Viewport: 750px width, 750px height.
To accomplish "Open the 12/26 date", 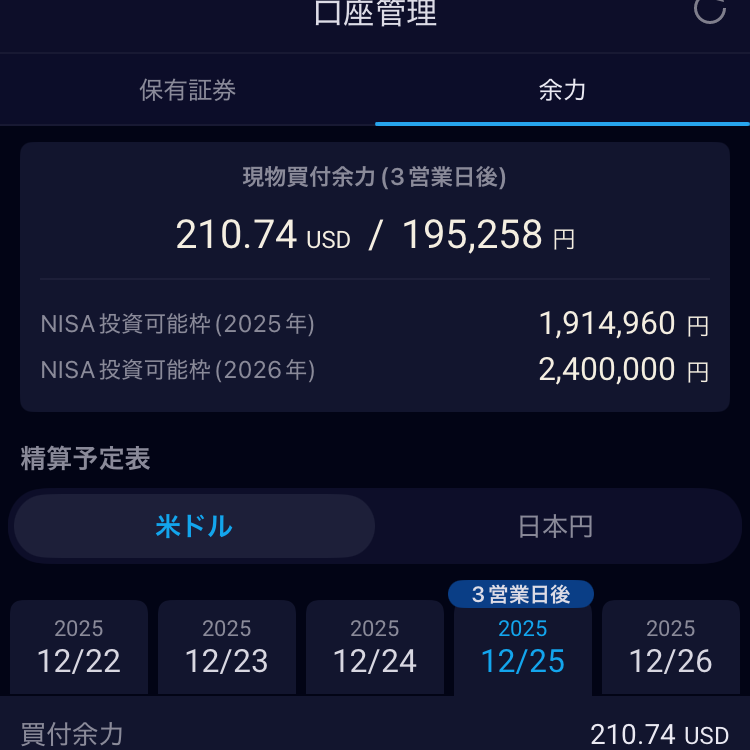I will coord(671,647).
